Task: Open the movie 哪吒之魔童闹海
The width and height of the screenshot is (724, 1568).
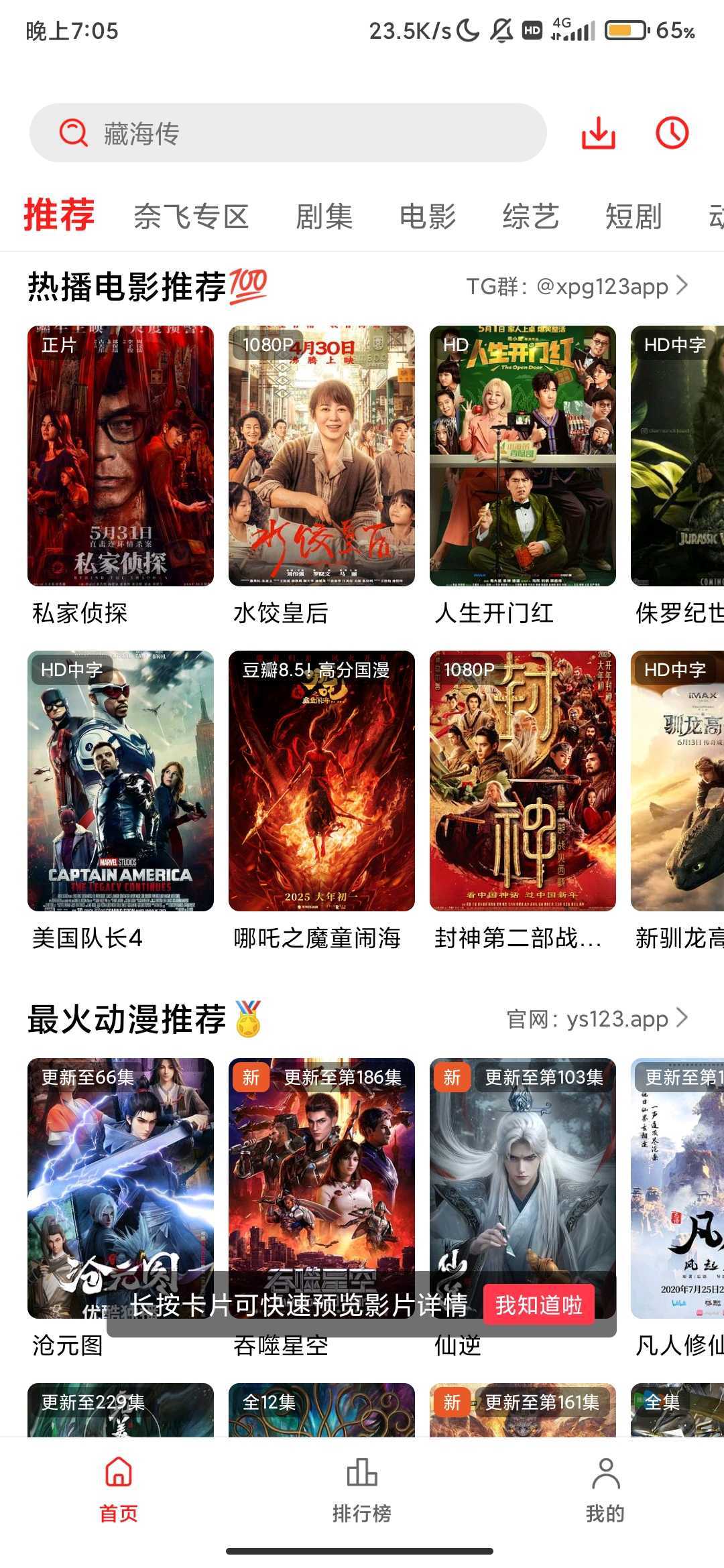Action: [322, 781]
